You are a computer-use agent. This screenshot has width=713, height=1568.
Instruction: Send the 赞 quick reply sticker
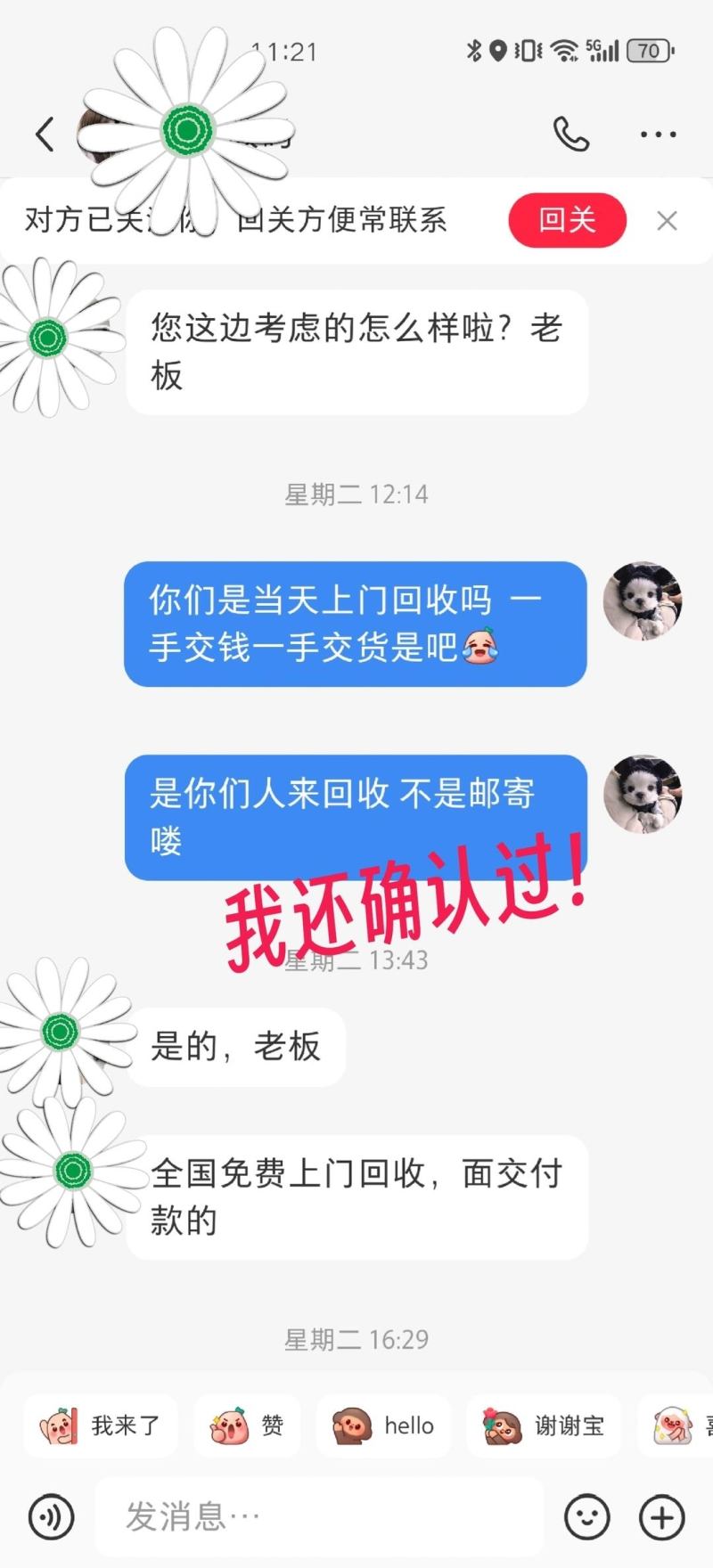[247, 1426]
